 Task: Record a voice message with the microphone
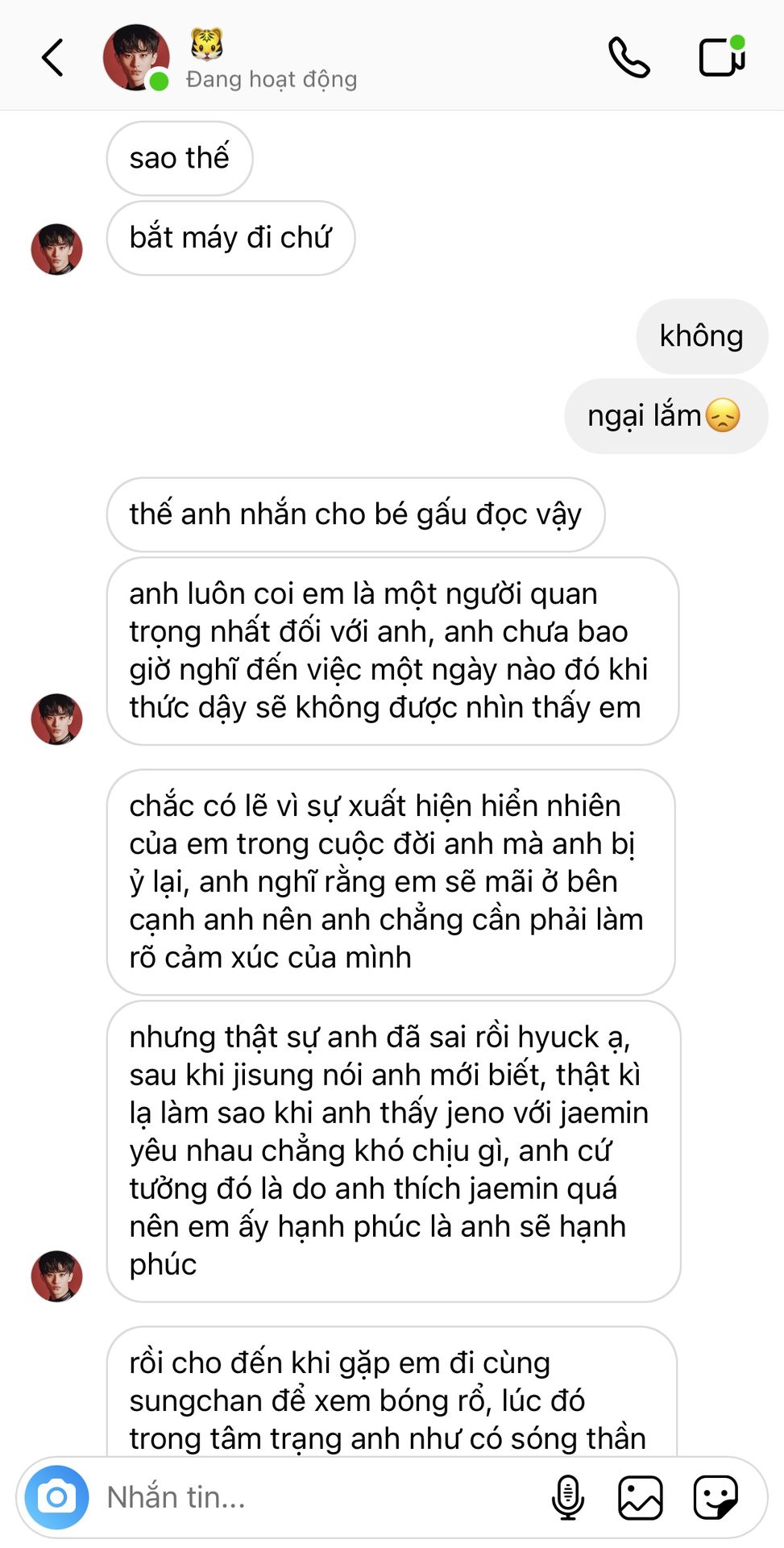[x=568, y=1497]
